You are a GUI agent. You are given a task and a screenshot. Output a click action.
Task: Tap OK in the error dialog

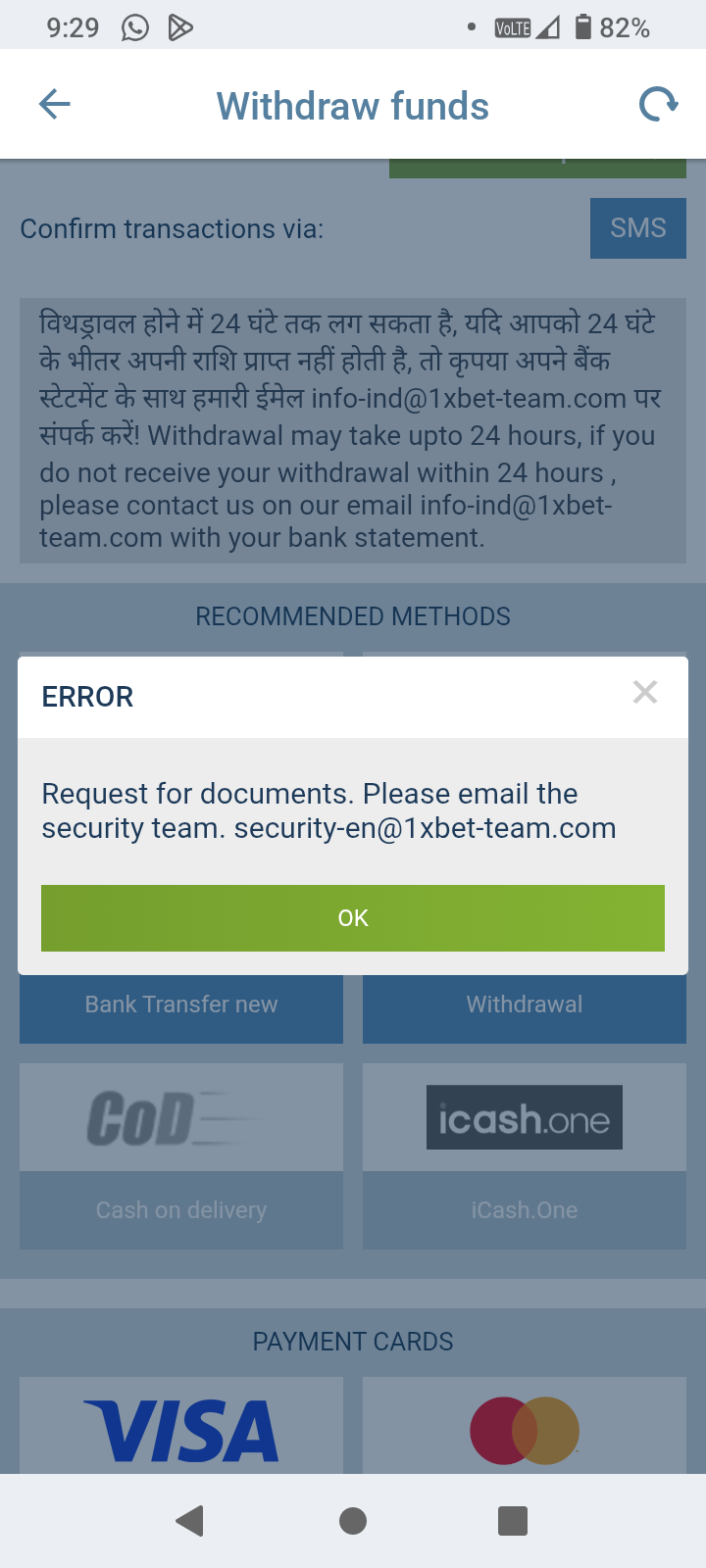pyautogui.click(x=353, y=918)
